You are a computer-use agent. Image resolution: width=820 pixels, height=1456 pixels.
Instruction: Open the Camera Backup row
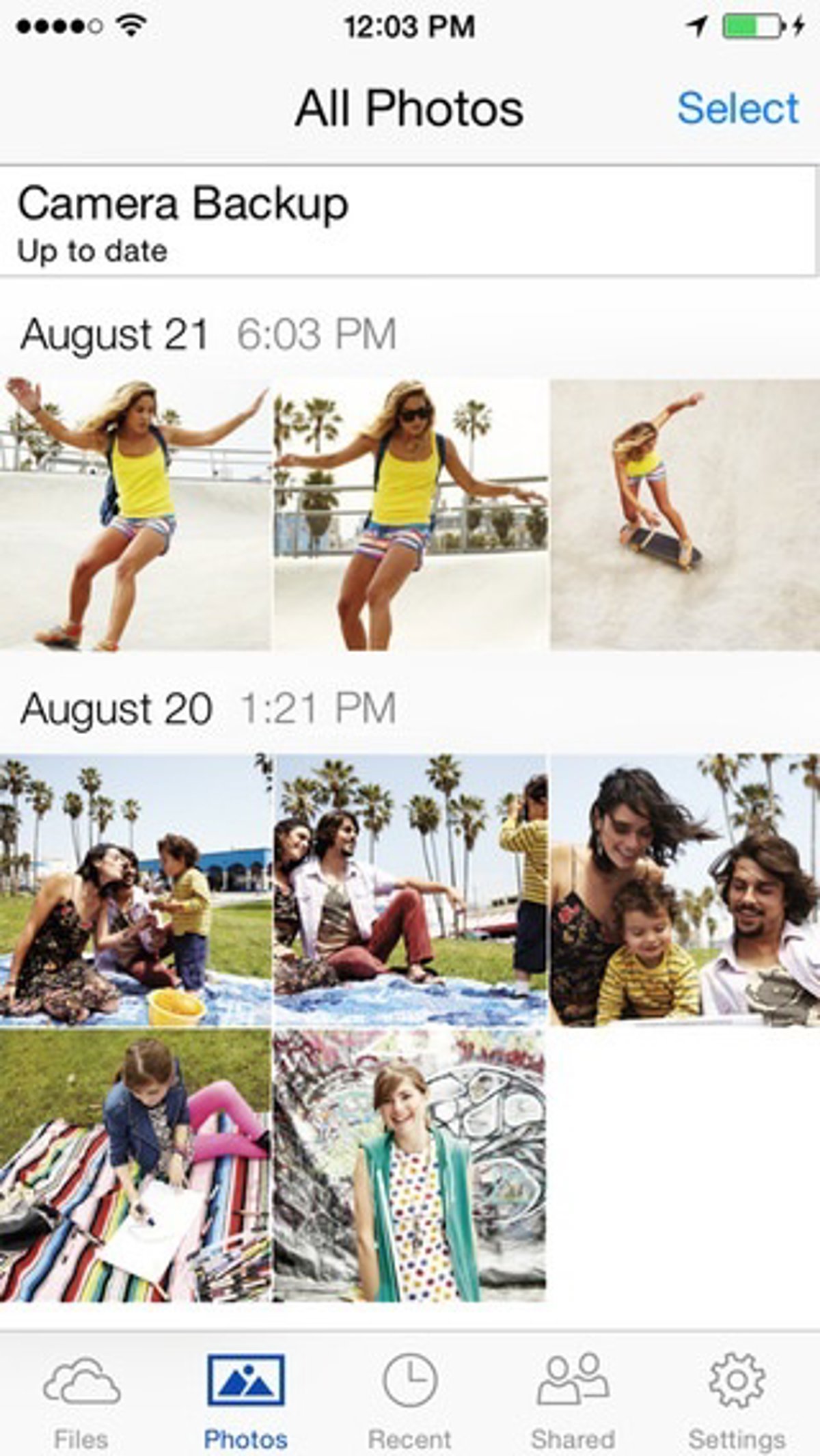click(x=409, y=221)
